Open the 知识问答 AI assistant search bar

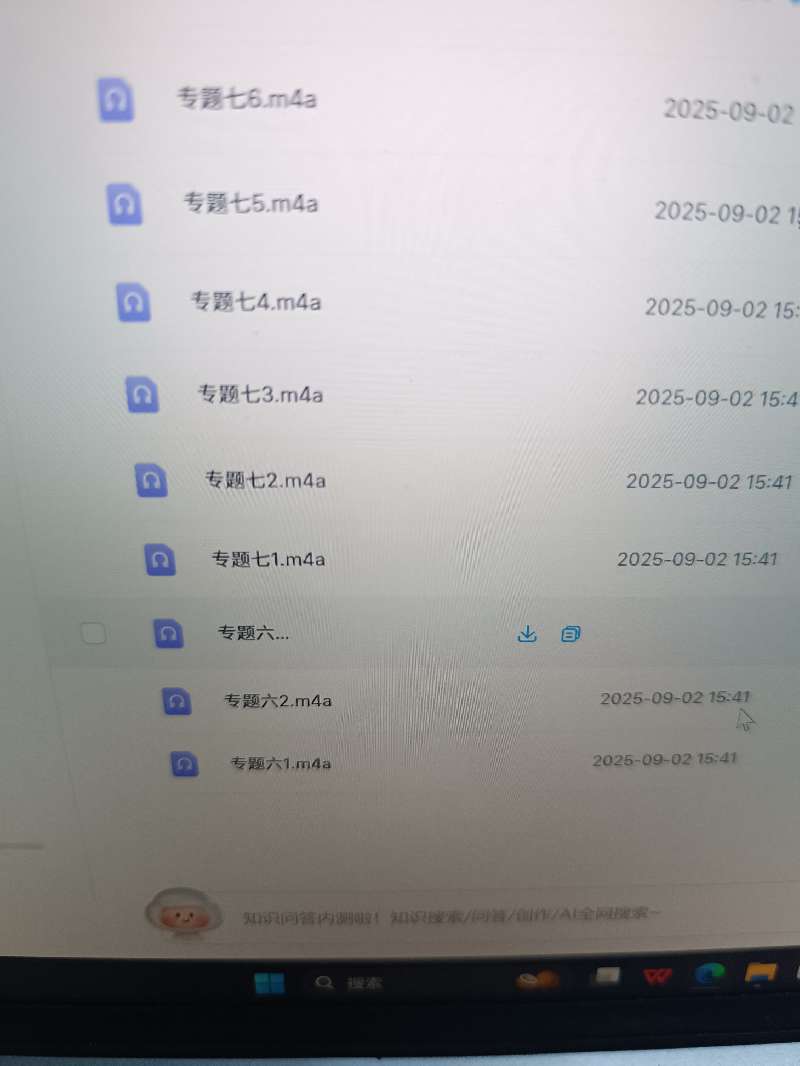pos(450,915)
